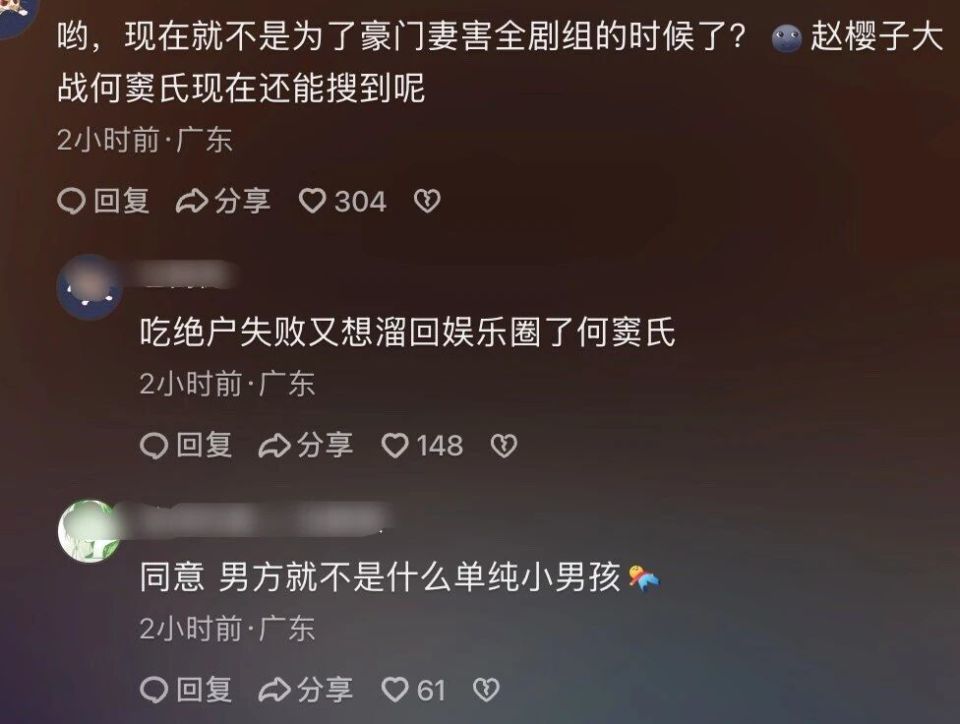Open profile of 同意 男方 commenter avatar
The height and width of the screenshot is (724, 960).
point(90,531)
